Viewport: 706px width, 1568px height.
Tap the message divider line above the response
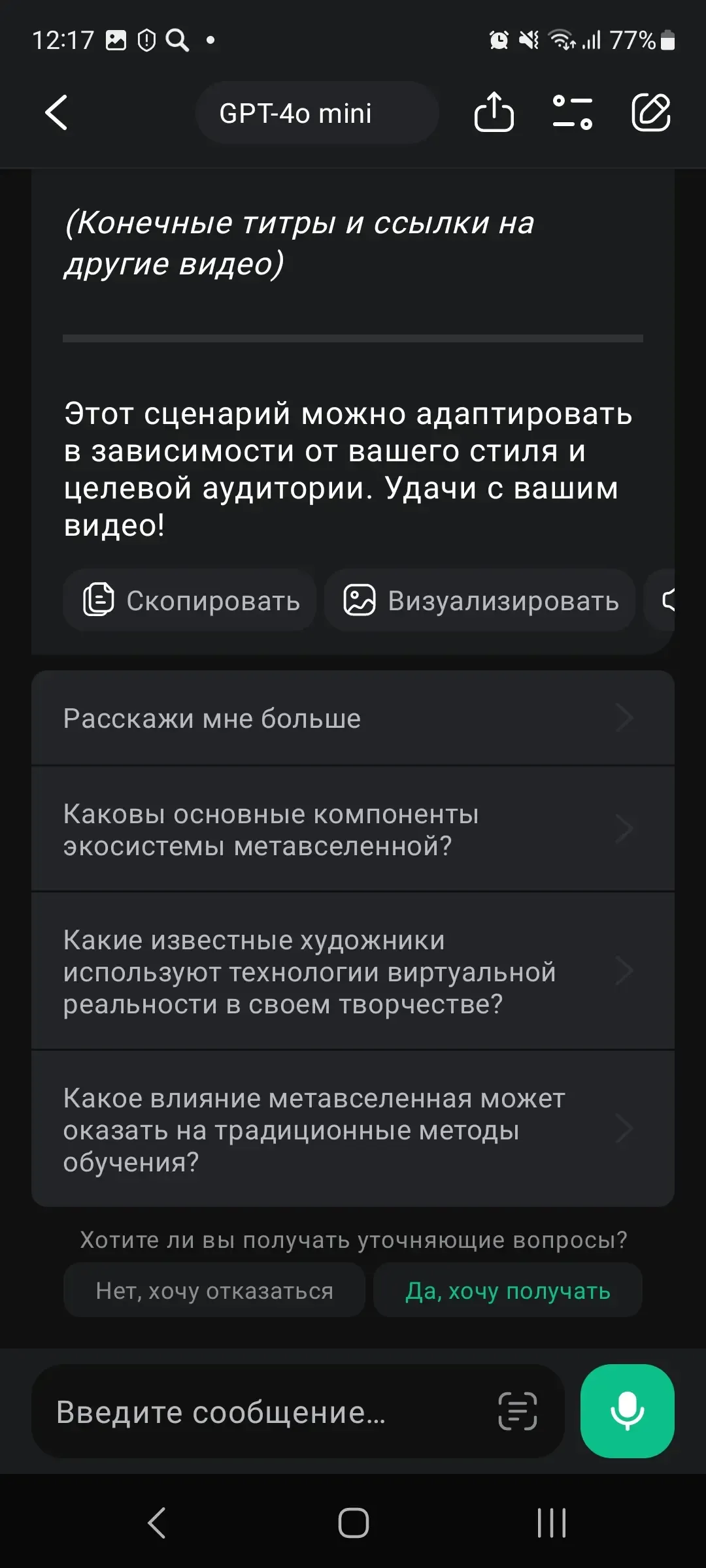[x=353, y=337]
